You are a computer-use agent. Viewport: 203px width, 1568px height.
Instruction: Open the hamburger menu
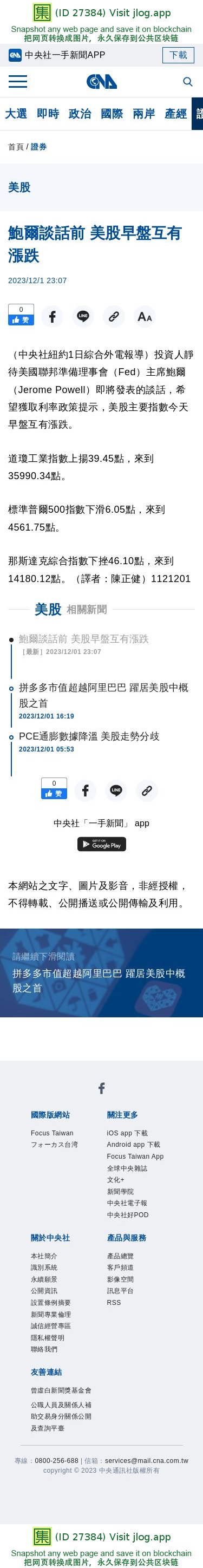[18, 82]
